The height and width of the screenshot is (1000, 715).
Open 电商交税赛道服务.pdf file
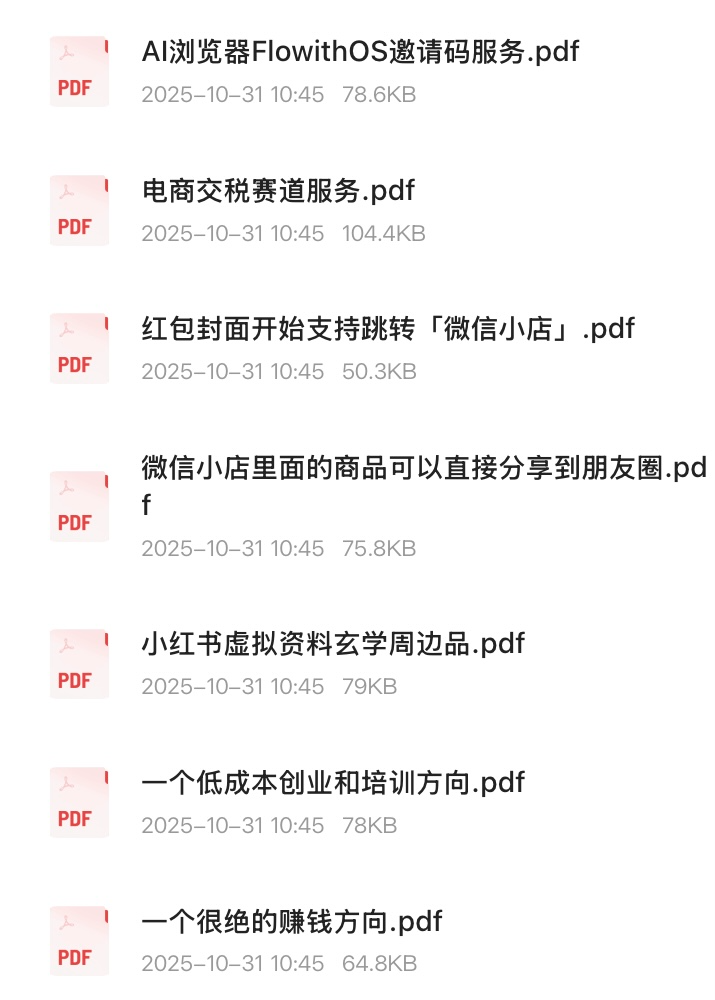278,190
